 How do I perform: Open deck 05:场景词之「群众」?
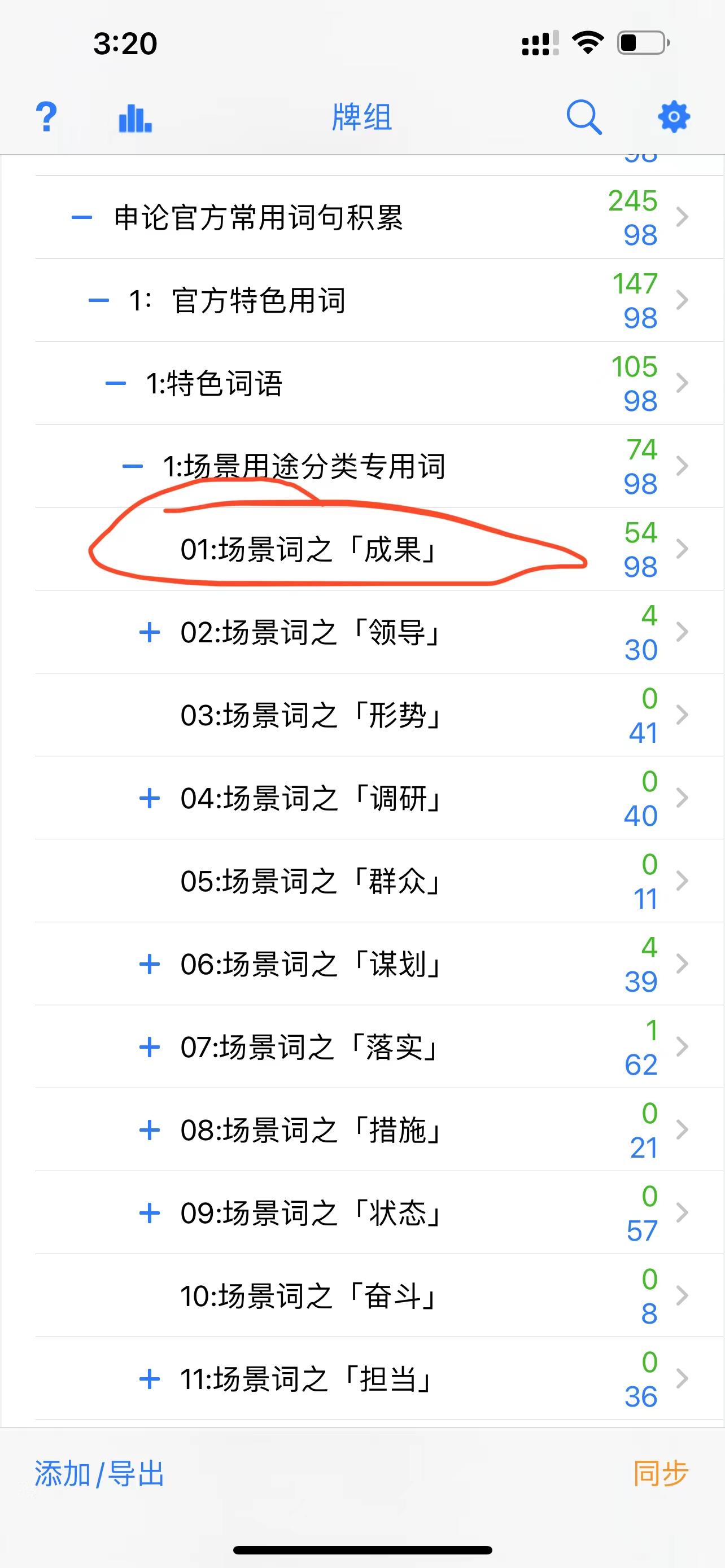coord(311,882)
